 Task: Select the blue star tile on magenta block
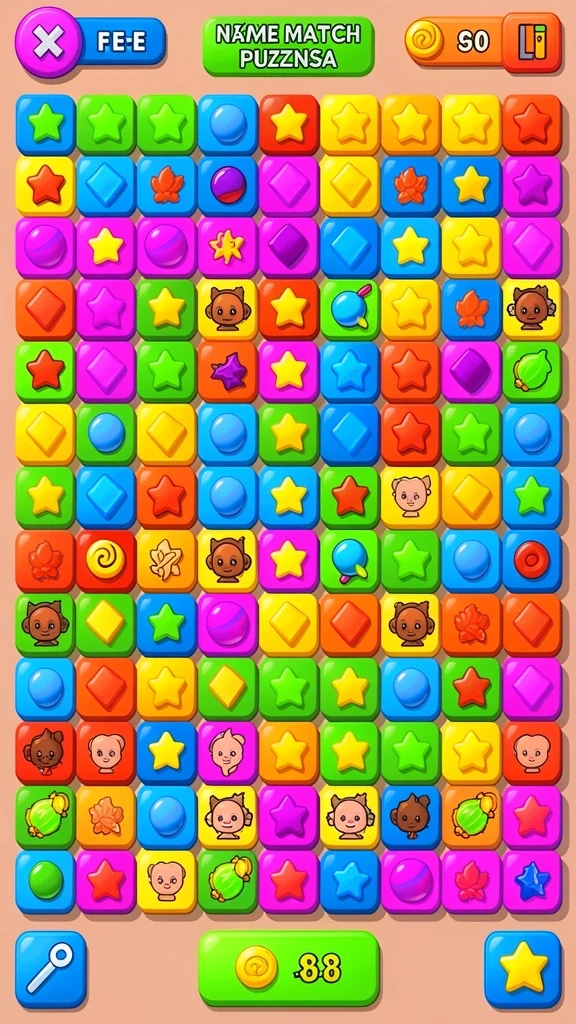coord(532,880)
